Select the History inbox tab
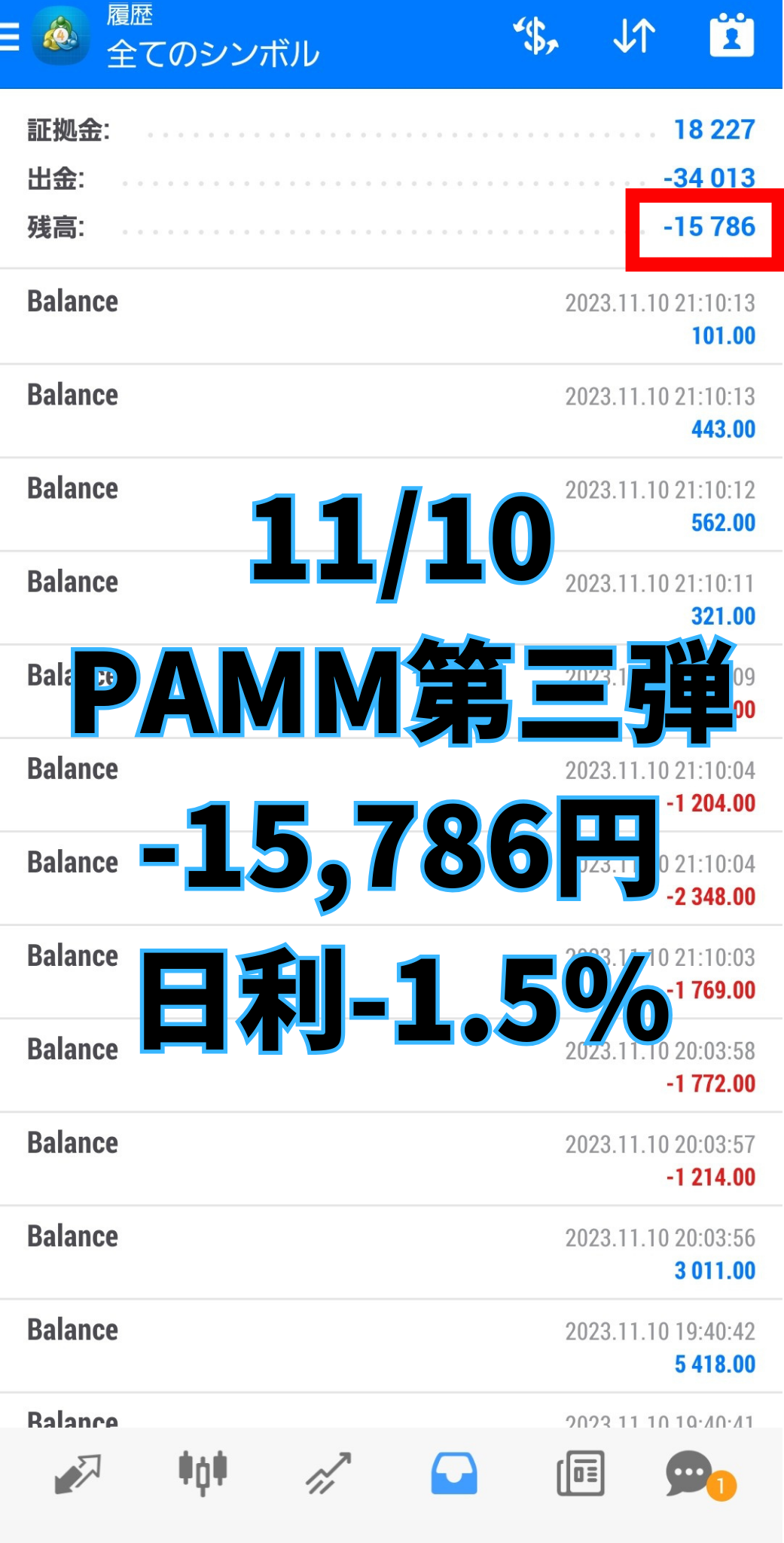The image size is (784, 1543). [453, 1474]
